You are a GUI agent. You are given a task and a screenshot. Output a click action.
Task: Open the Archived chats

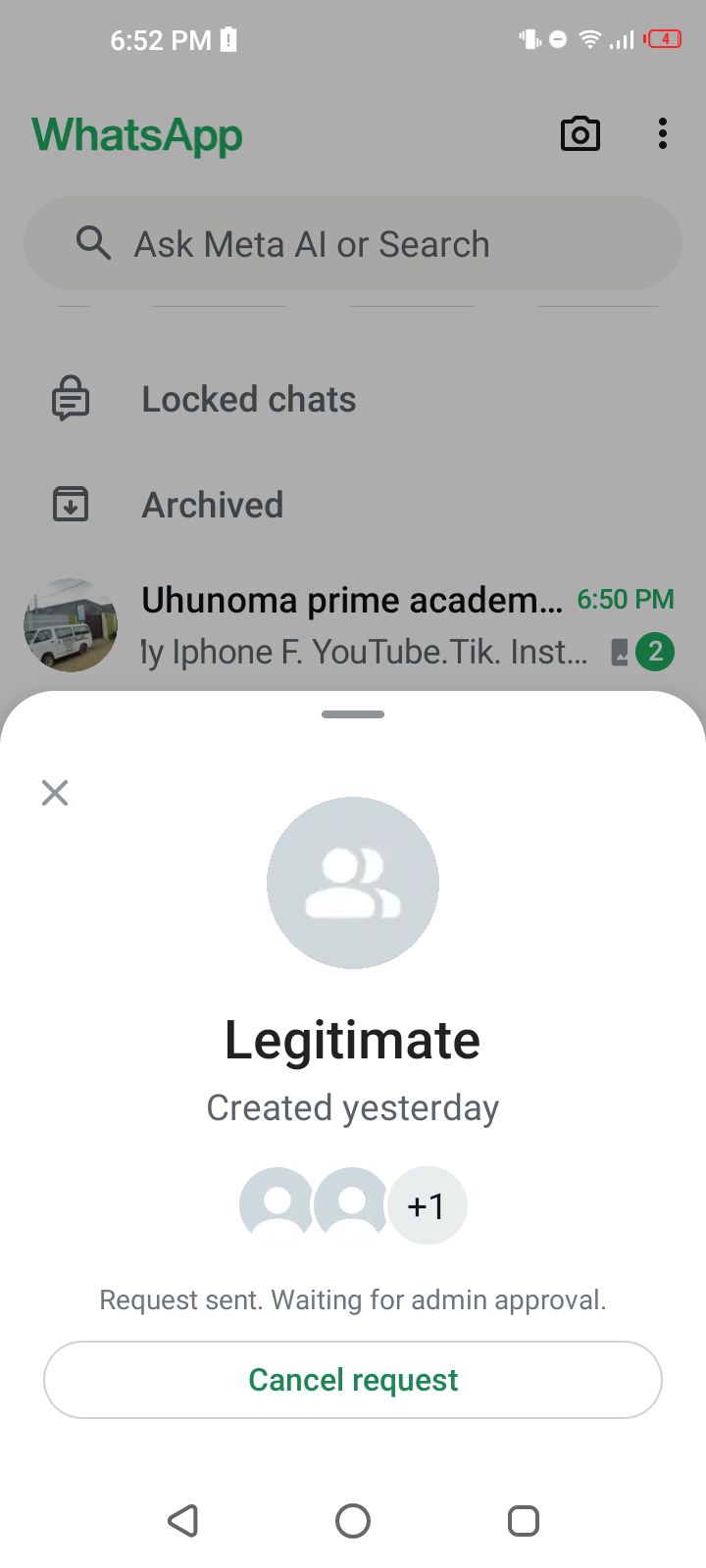(213, 506)
